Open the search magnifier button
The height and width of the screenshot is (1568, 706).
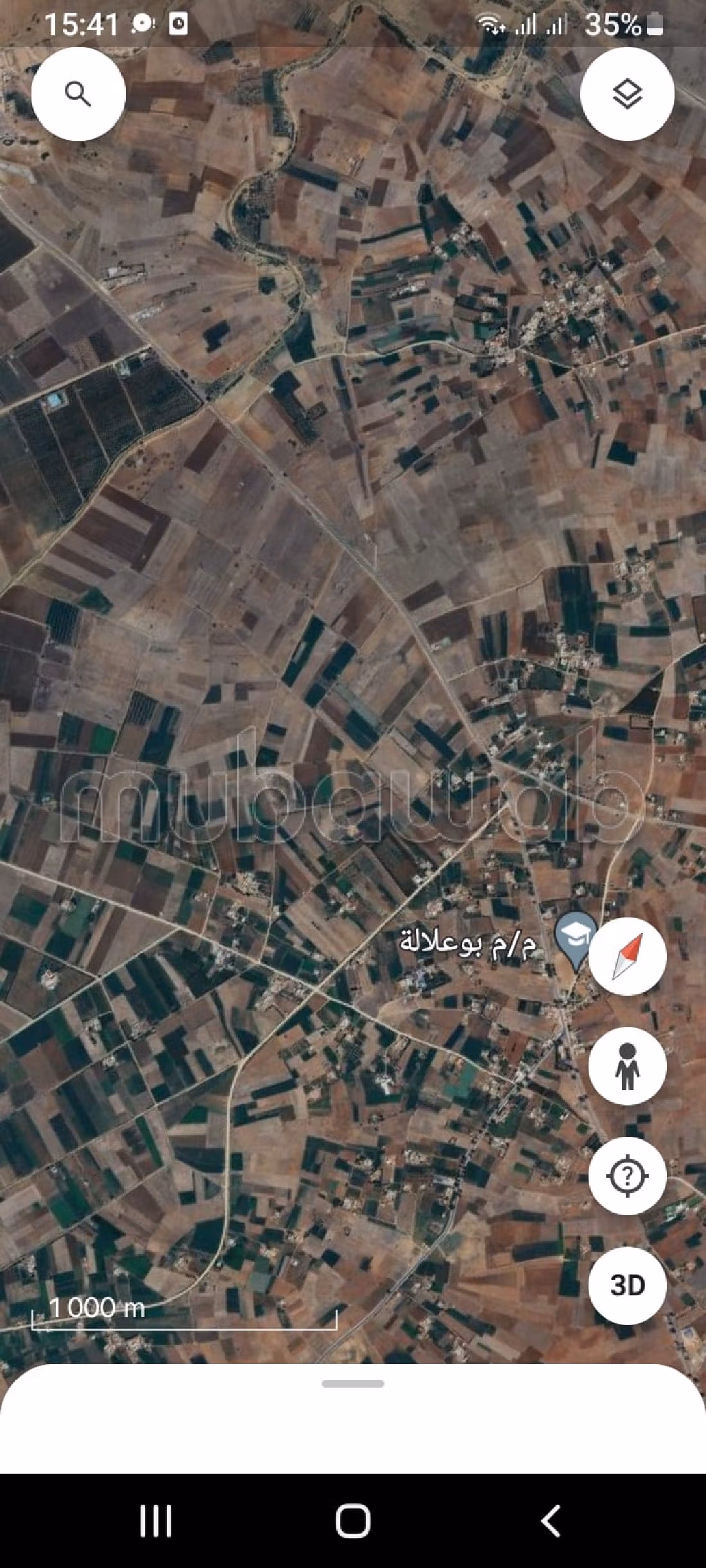click(78, 94)
